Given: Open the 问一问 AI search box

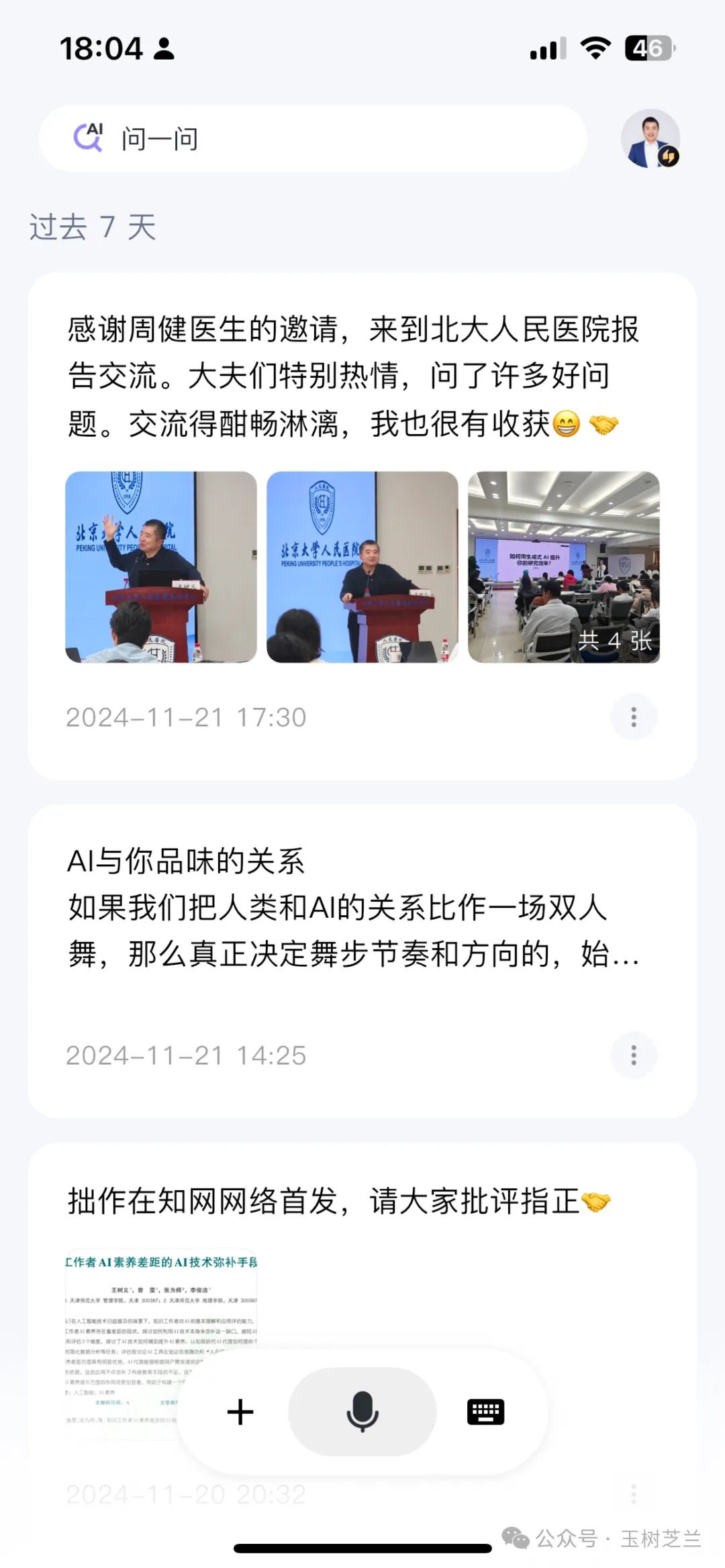Looking at the screenshot, I should click(312, 139).
